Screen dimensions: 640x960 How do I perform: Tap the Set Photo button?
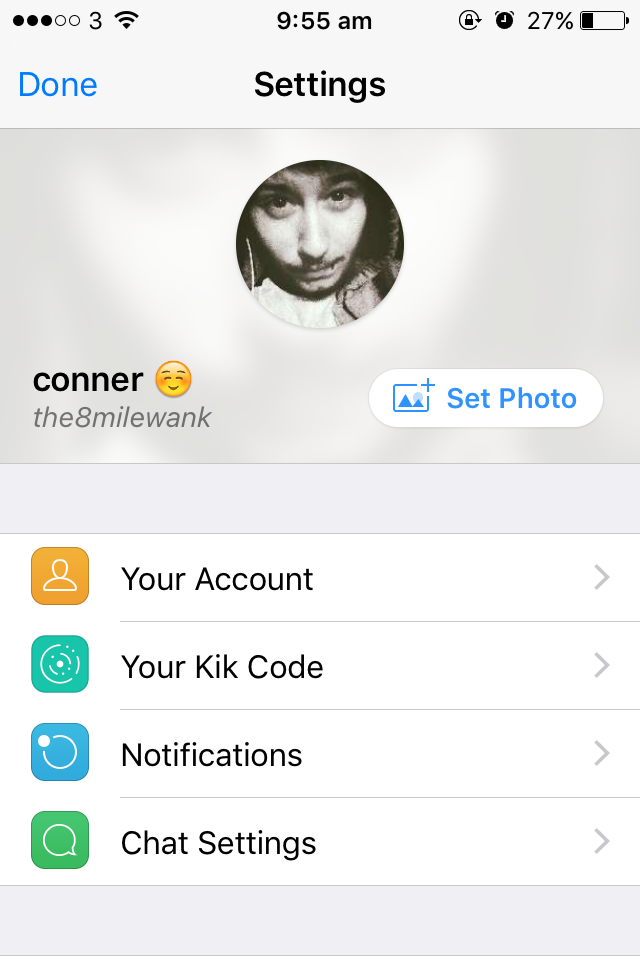486,399
